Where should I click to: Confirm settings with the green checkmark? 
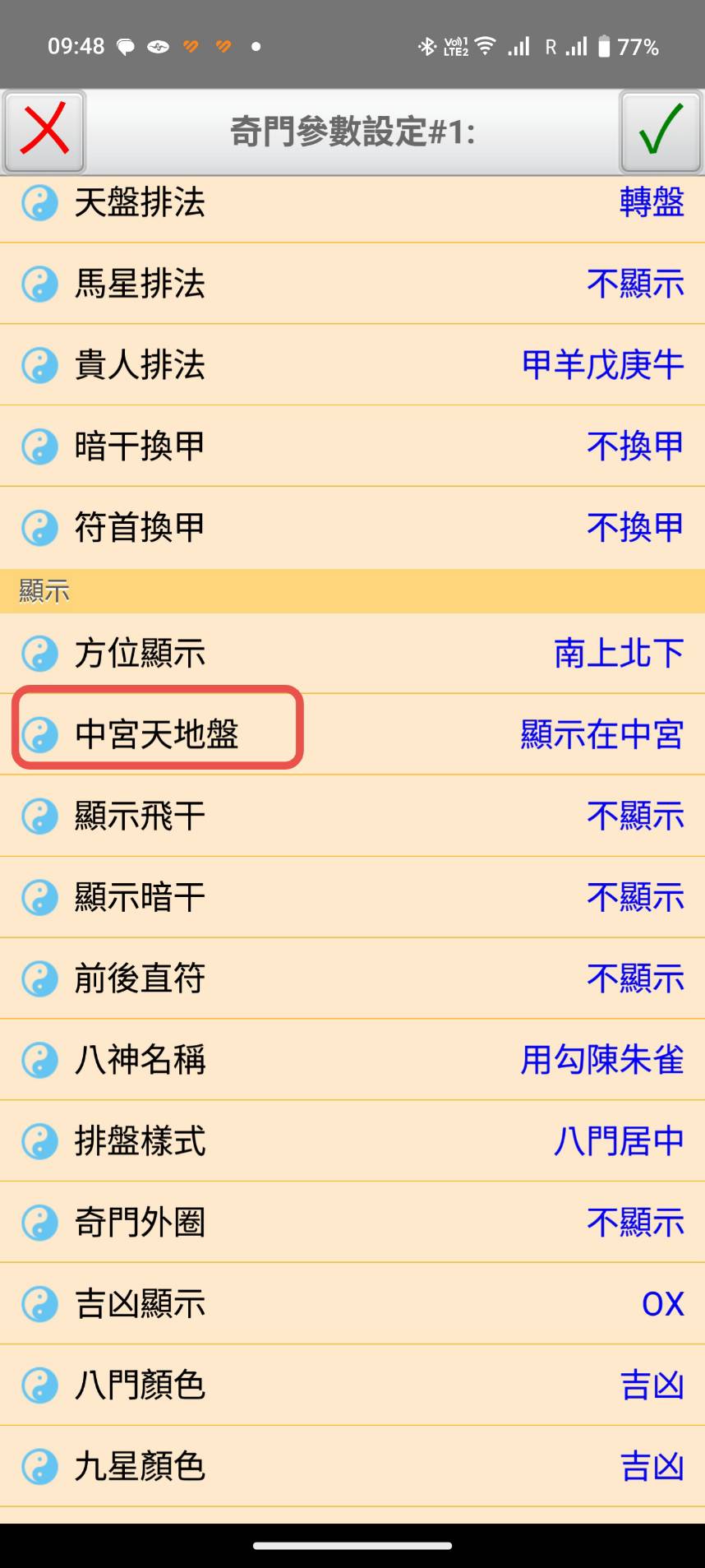(660, 132)
